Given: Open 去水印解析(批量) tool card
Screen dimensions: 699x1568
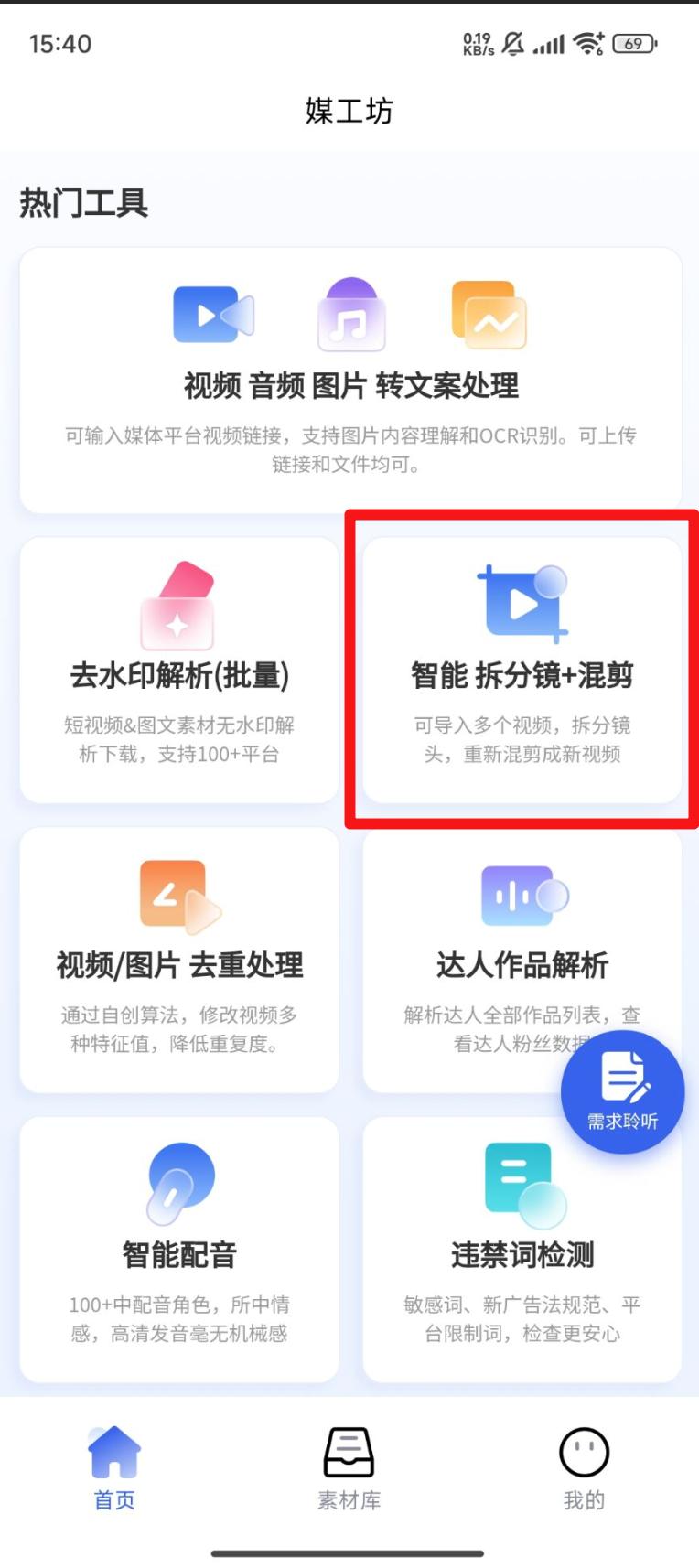Looking at the screenshot, I should (x=179, y=670).
